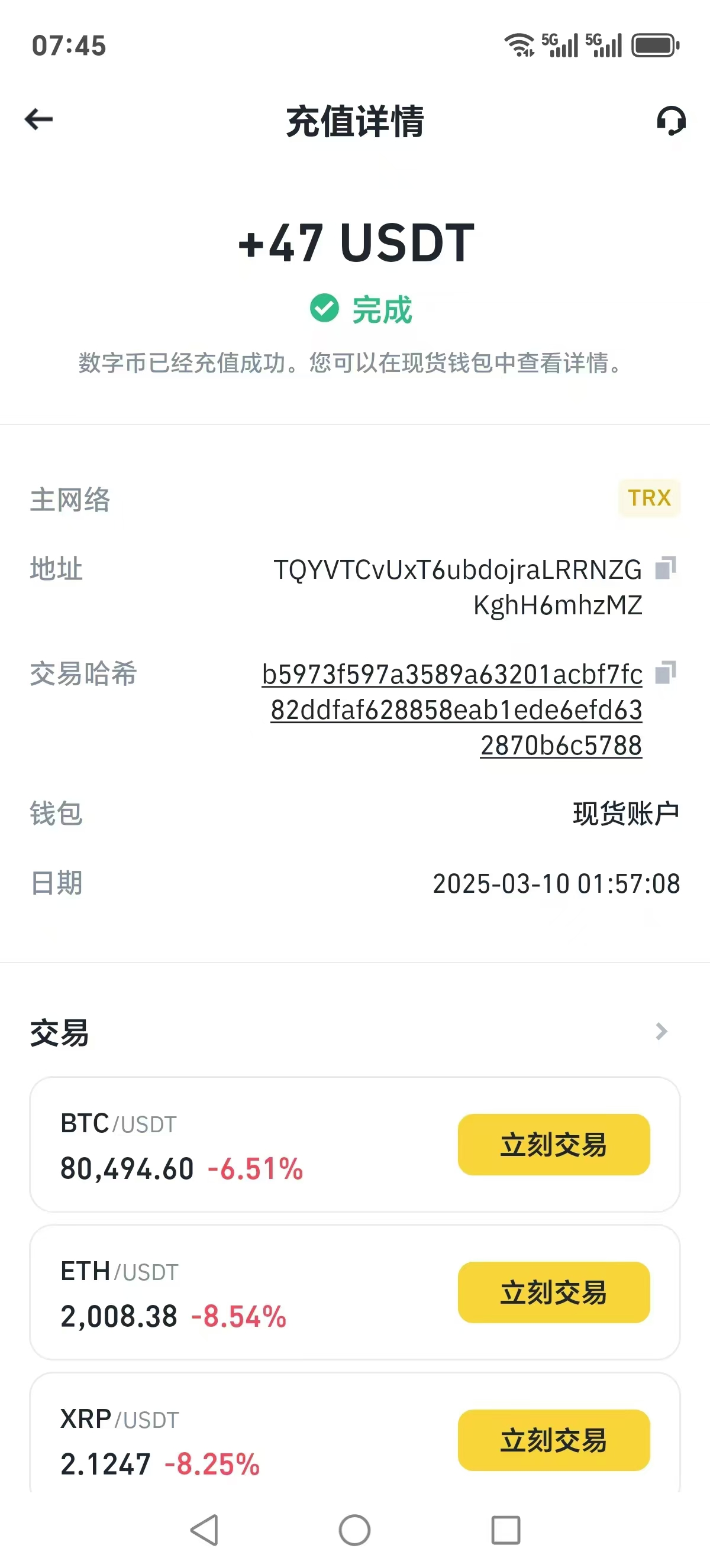Open the system recent apps view

505,1530
